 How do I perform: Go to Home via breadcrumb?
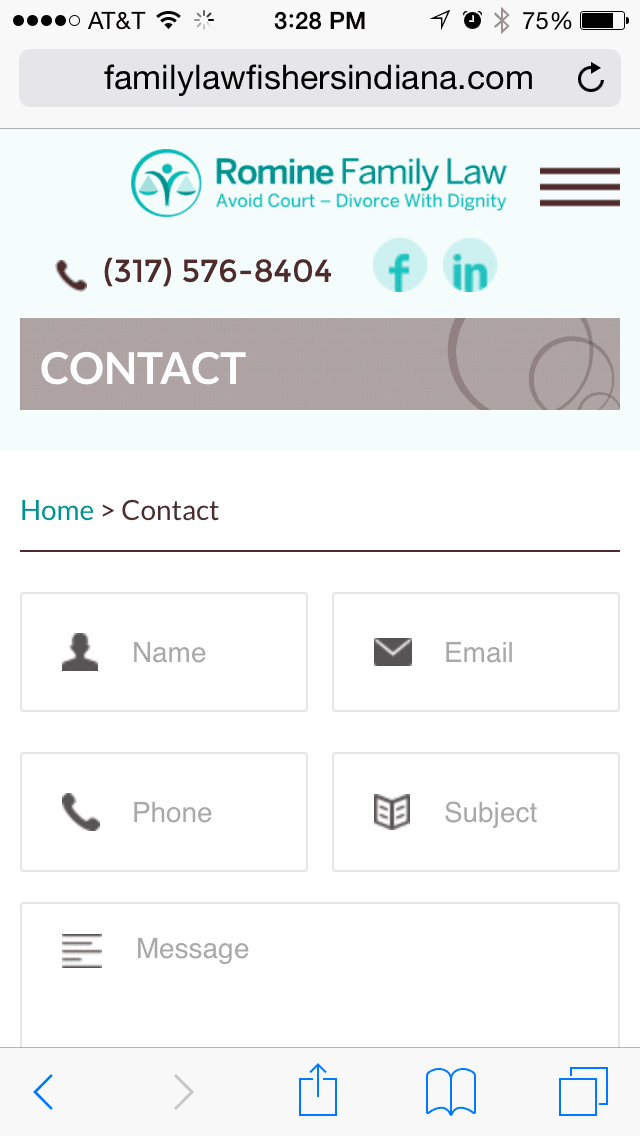pyautogui.click(x=57, y=511)
